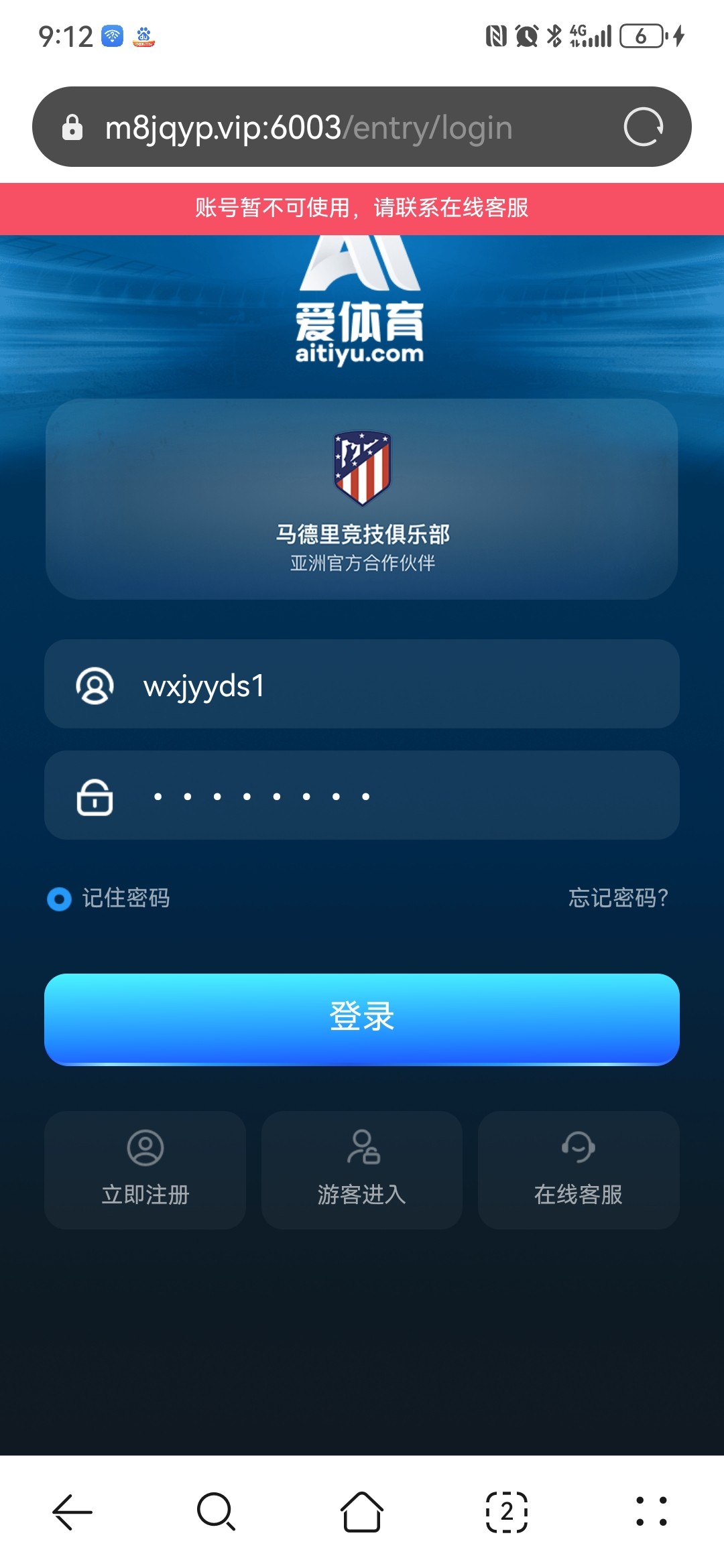
Task: Enter as guest via 游客进入
Action: tap(362, 1170)
